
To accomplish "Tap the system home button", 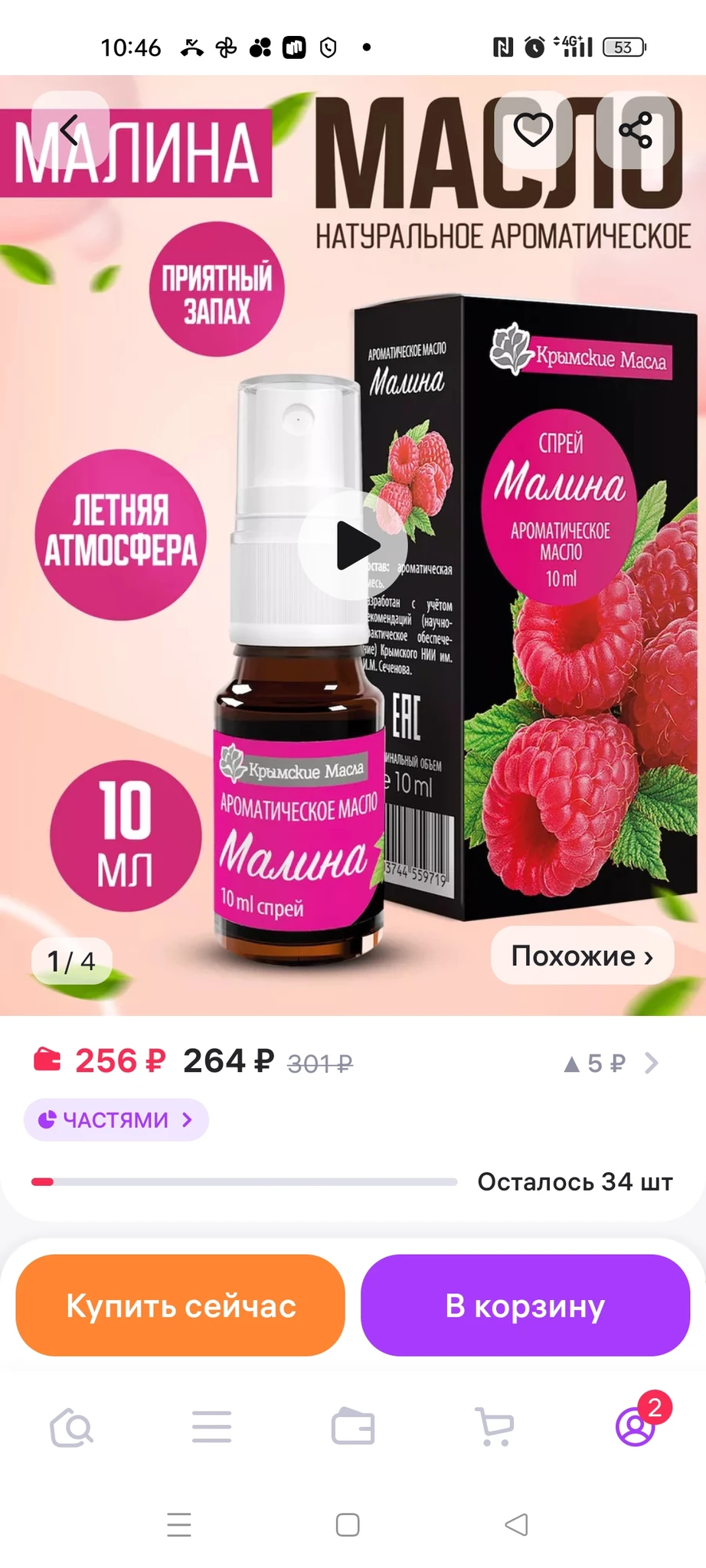I will 348,1524.
